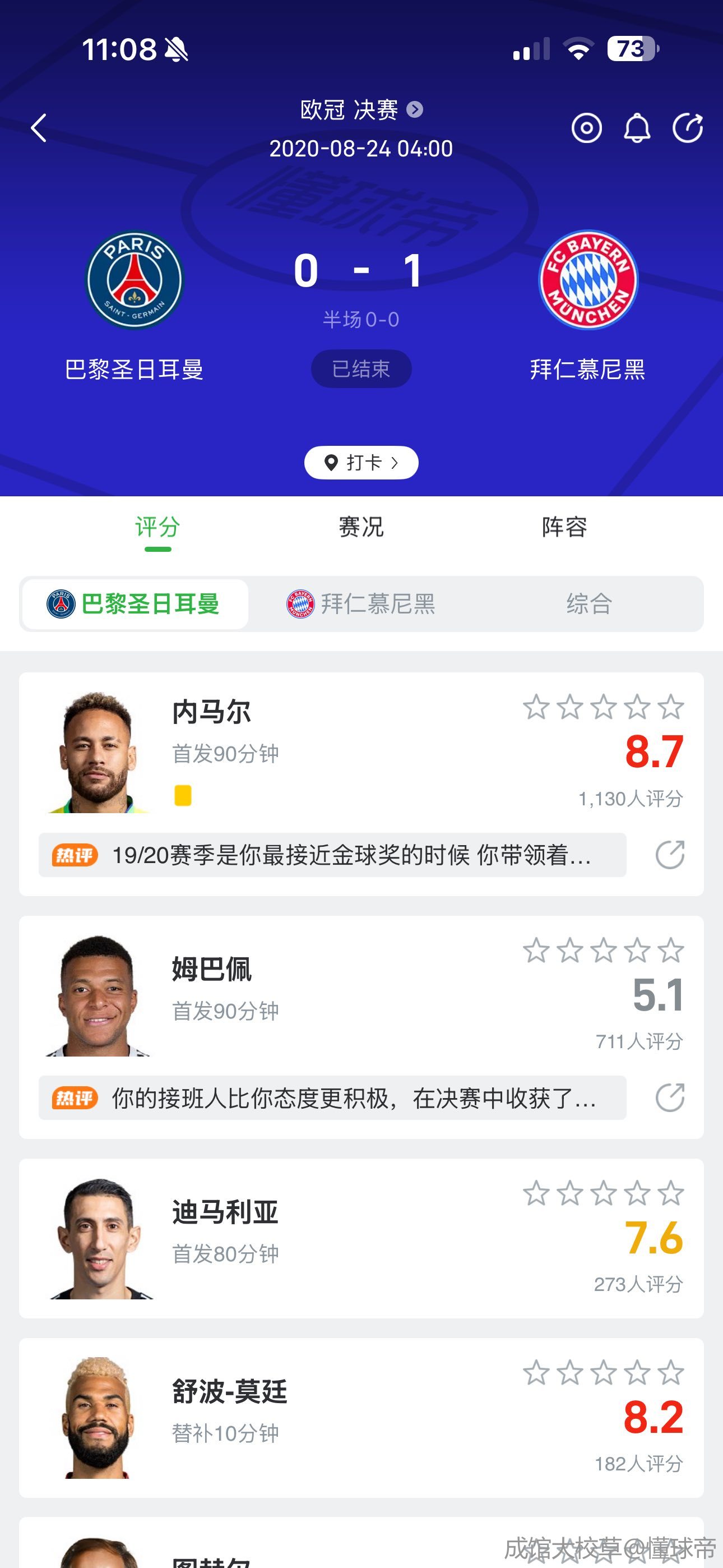
Task: Rate 内马尔 using the star row
Action: (x=603, y=707)
